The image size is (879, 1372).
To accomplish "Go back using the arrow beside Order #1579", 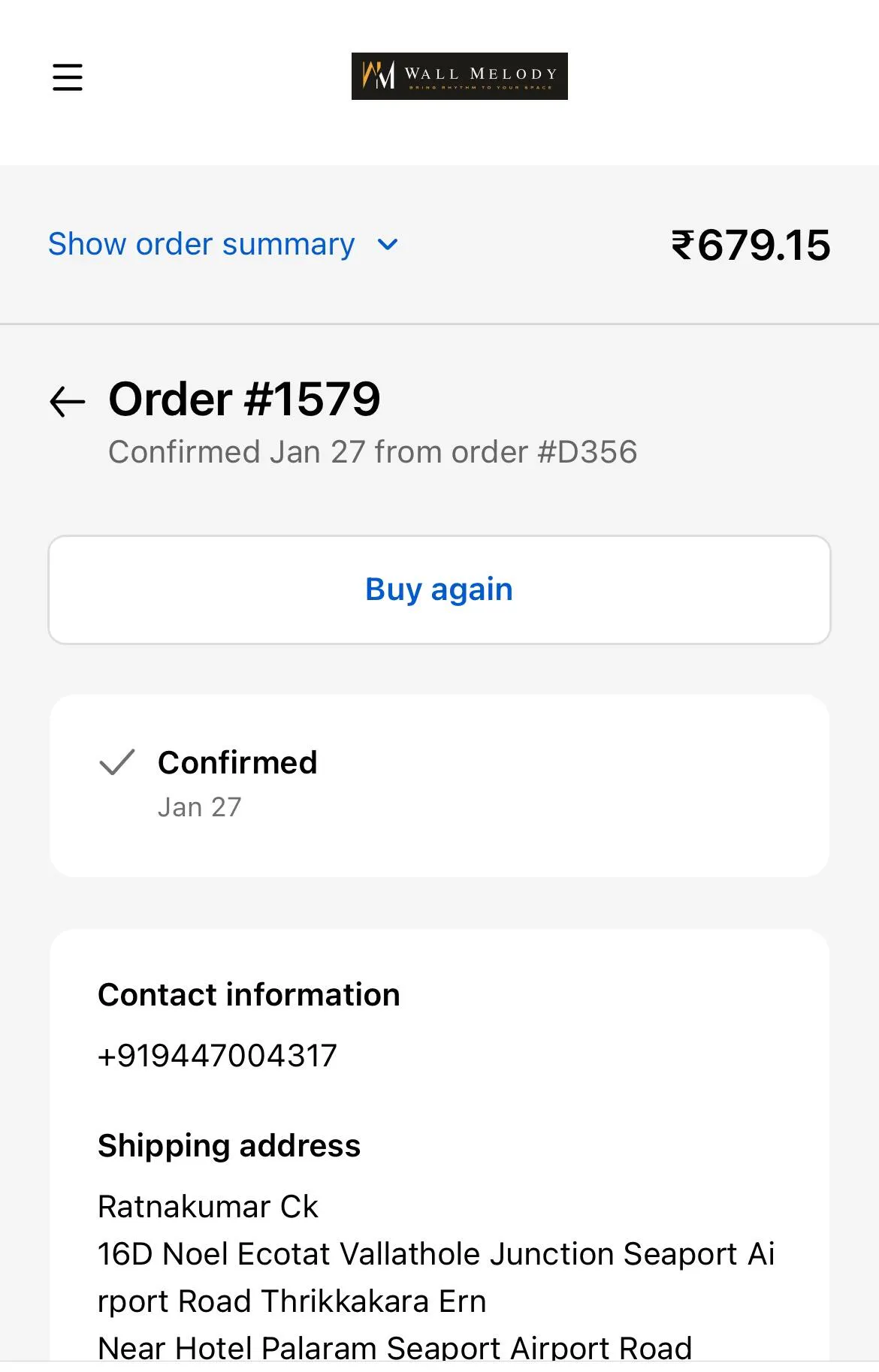I will tap(68, 401).
